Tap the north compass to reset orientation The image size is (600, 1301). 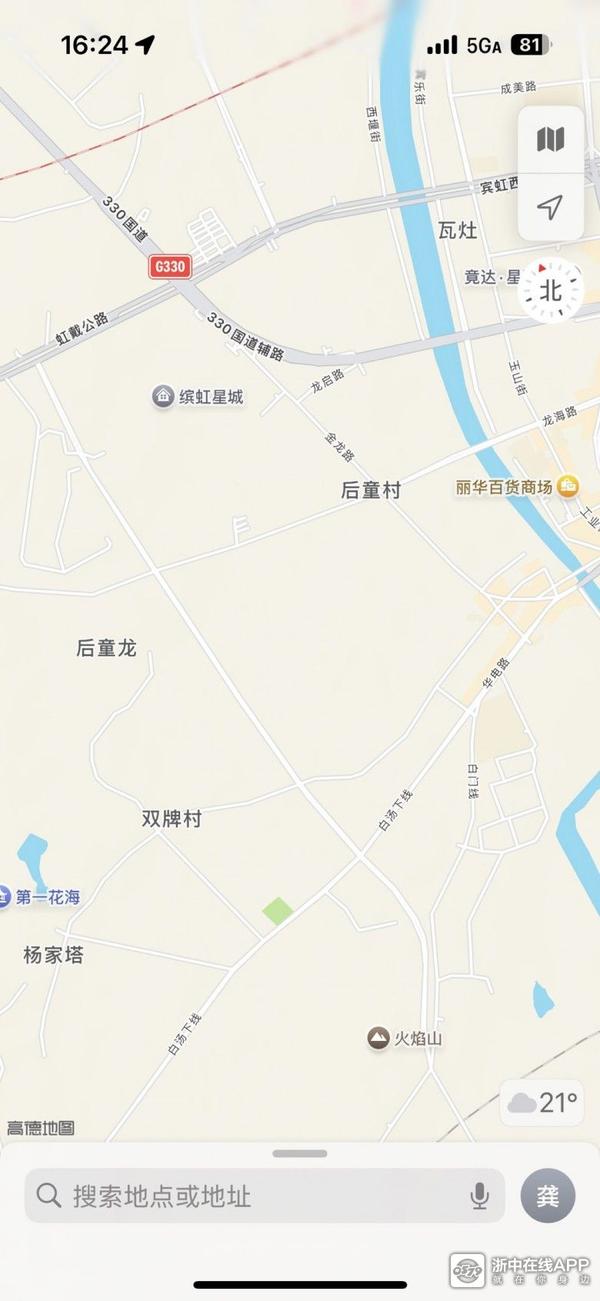click(550, 290)
